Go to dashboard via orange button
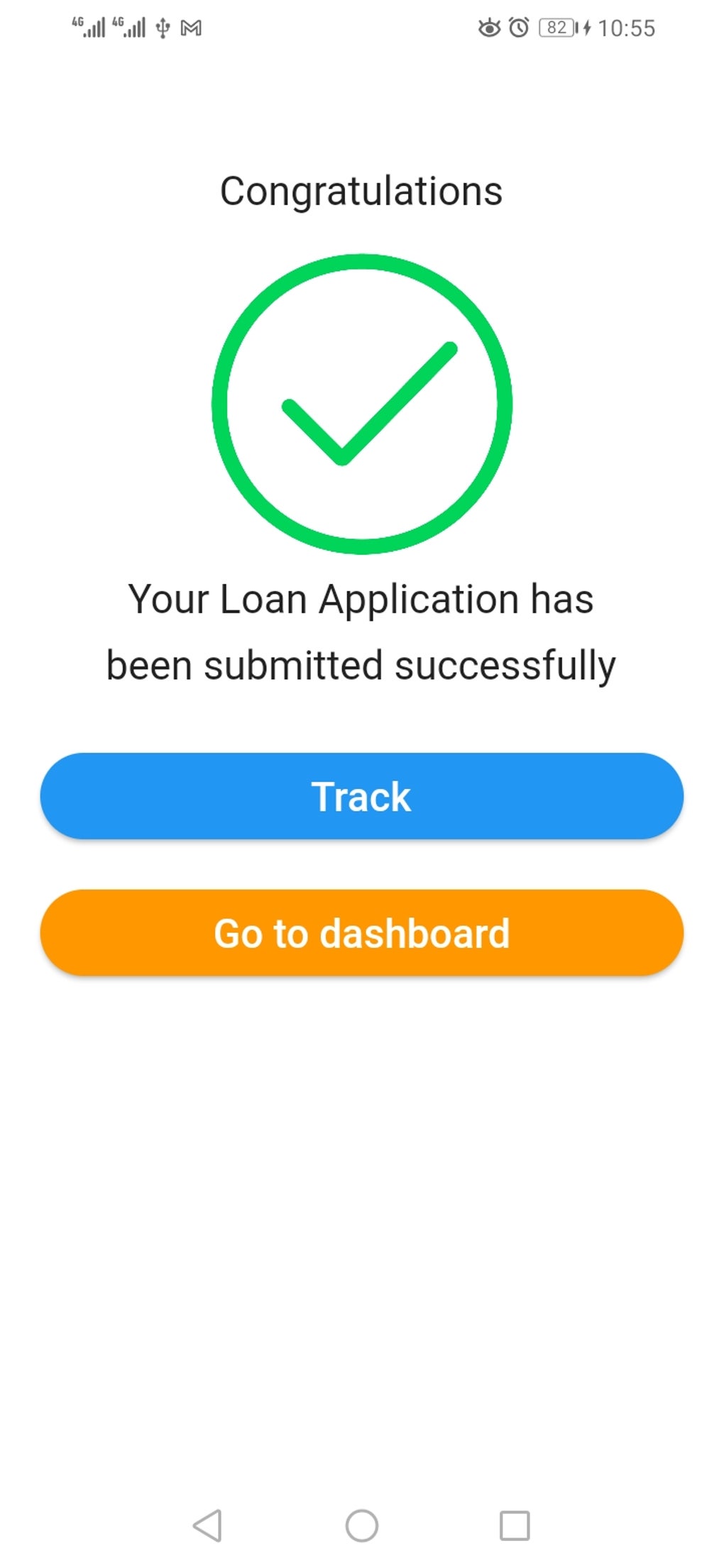This screenshot has height=1568, width=724. pyautogui.click(x=361, y=932)
